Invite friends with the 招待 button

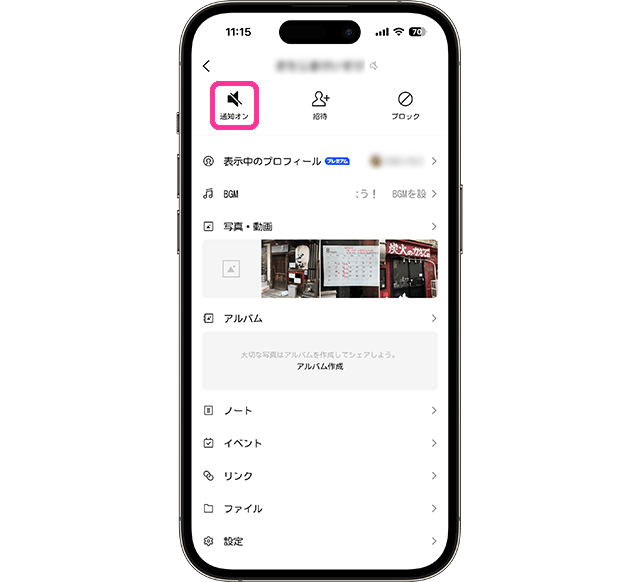(320, 105)
